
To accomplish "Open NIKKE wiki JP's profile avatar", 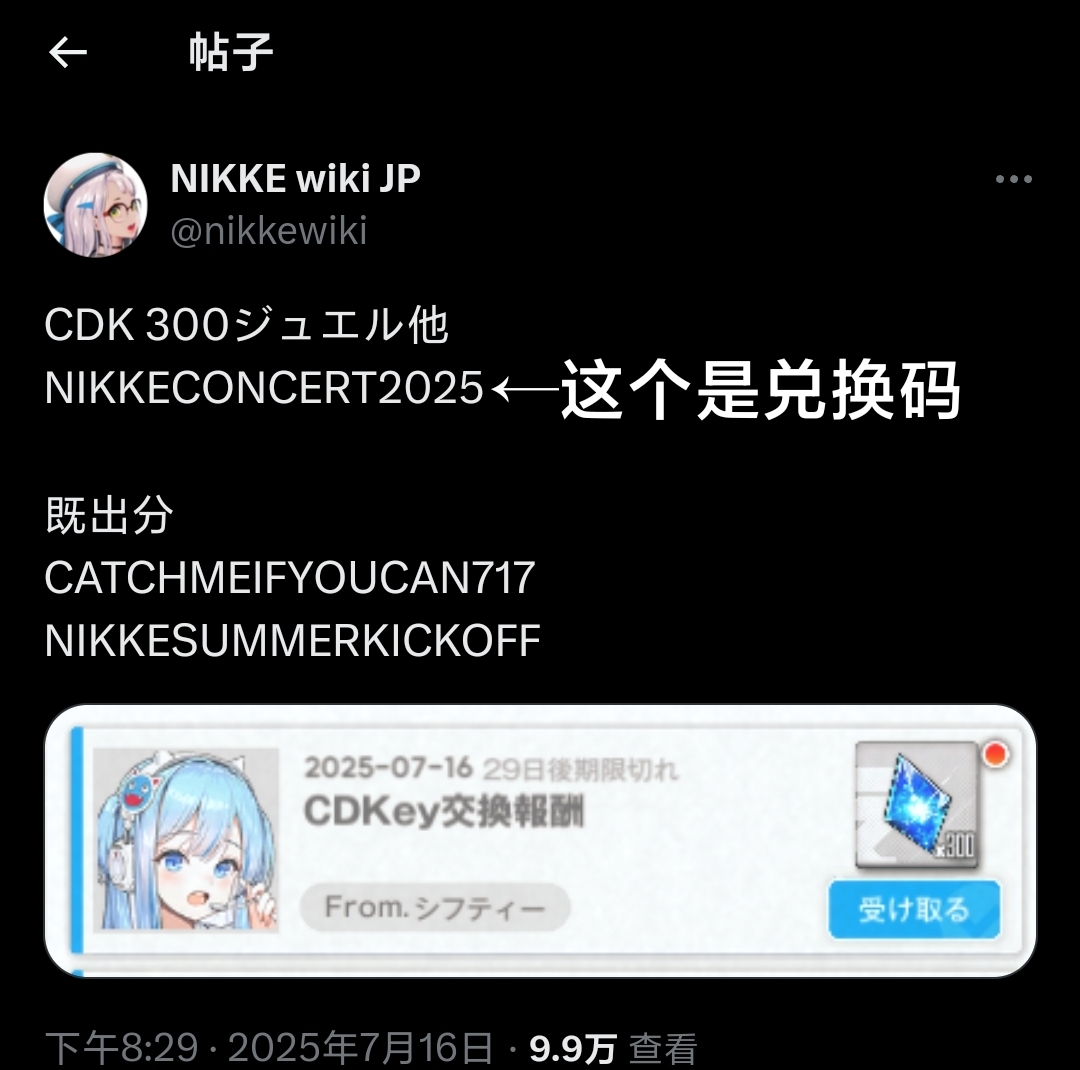I will tap(96, 205).
